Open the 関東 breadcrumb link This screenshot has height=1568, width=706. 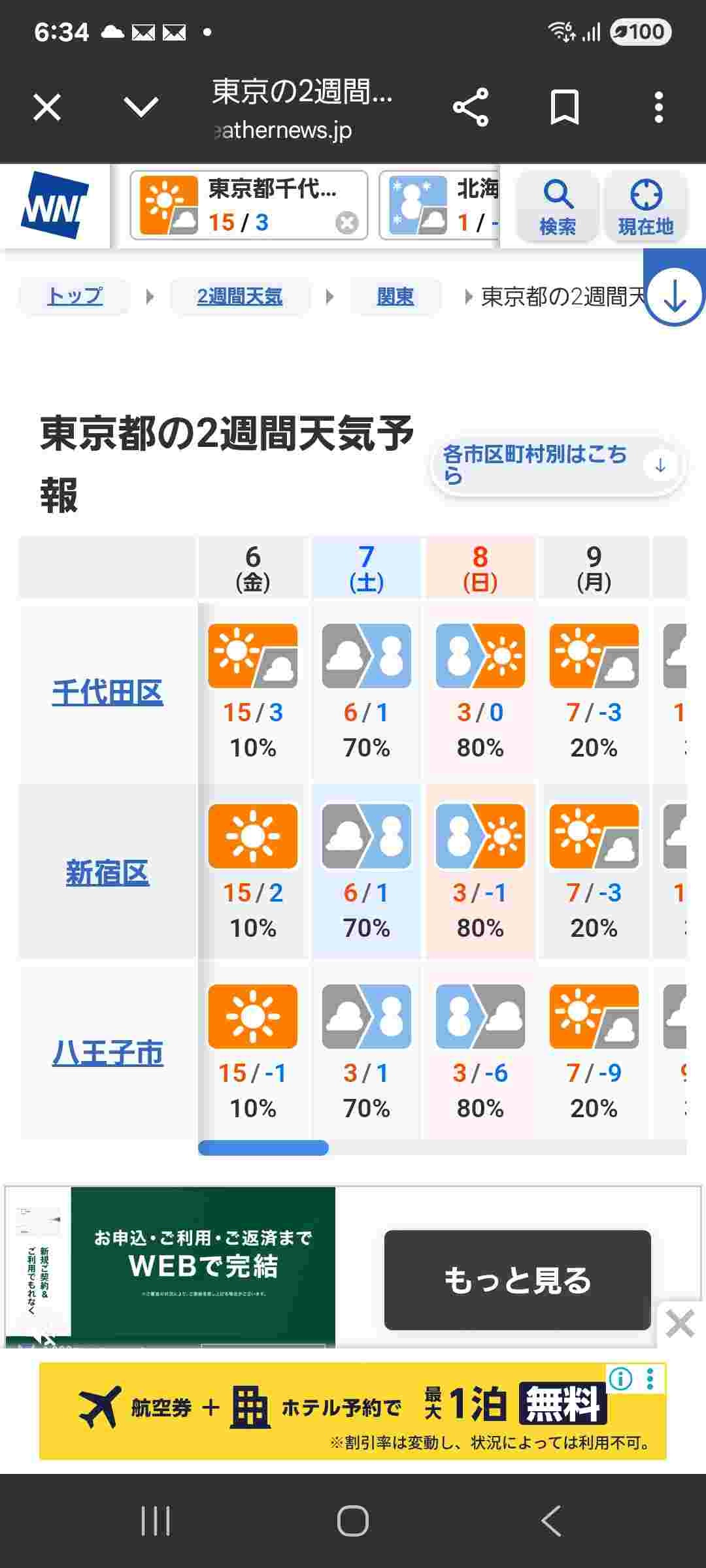(x=395, y=297)
